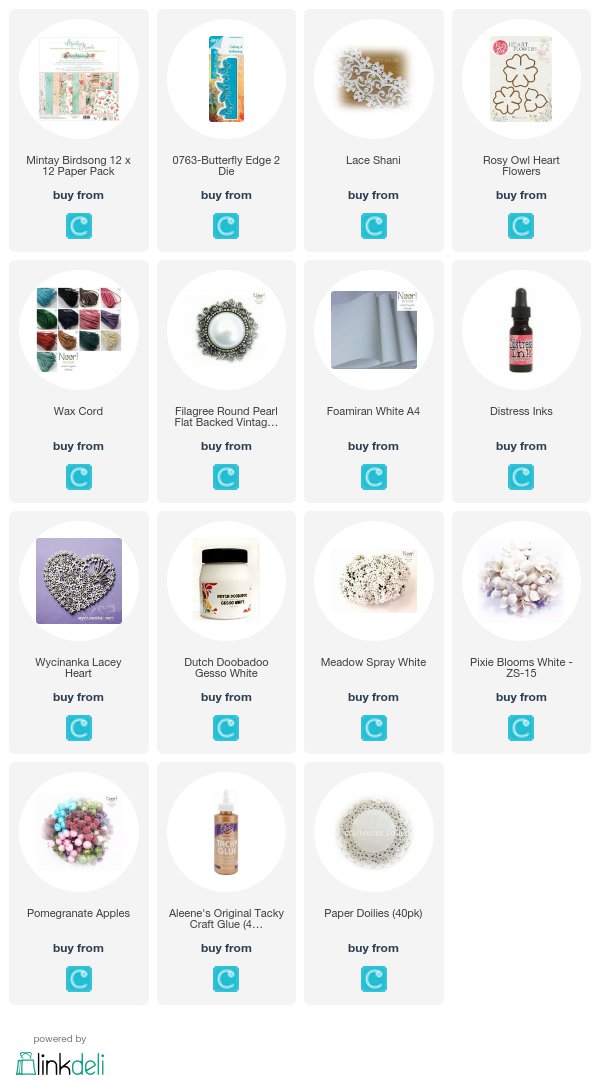This screenshot has height=1085, width=600.
Task: Tap the store icon under Dutch Doobadoo Gesso White
Action: [x=226, y=729]
